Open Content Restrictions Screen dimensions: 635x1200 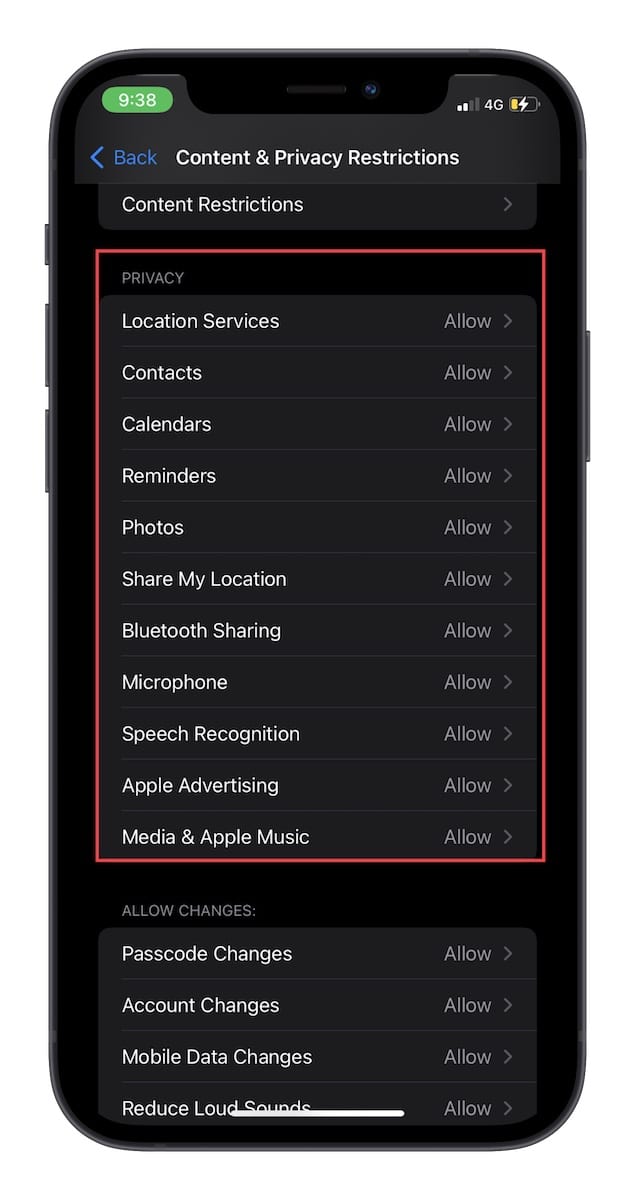pyautogui.click(x=317, y=205)
